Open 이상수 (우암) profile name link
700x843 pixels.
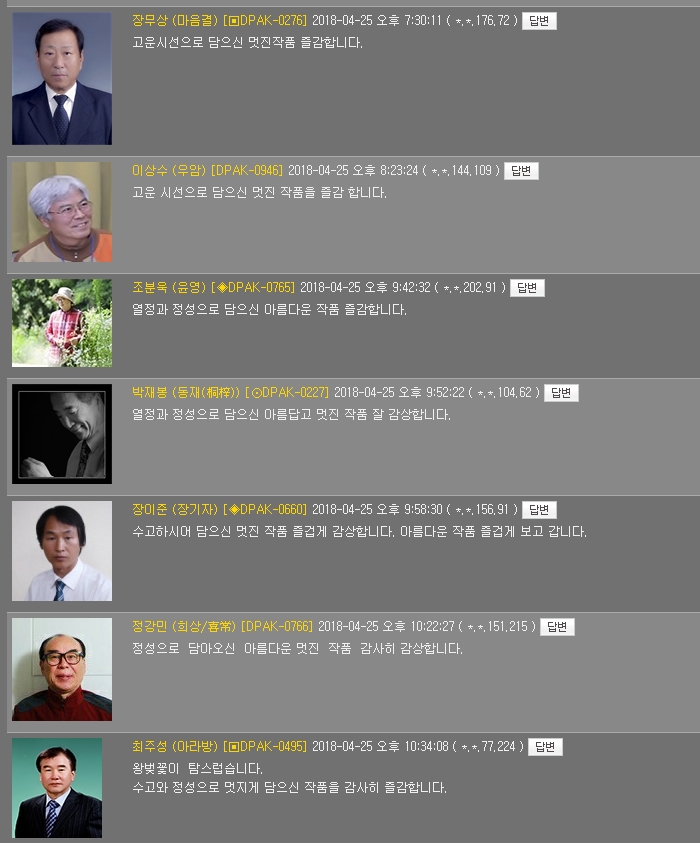pos(168,170)
